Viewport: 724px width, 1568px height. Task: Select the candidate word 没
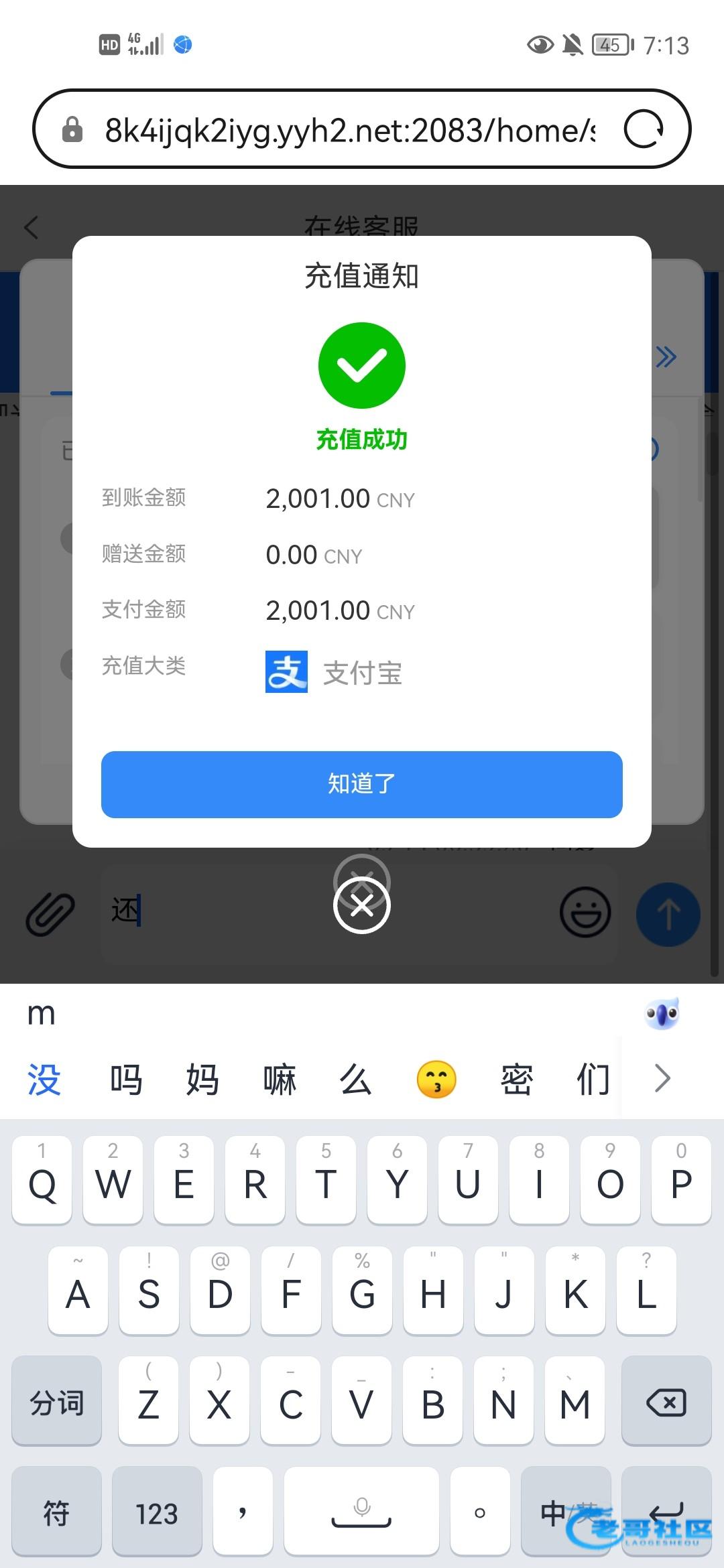click(44, 1080)
